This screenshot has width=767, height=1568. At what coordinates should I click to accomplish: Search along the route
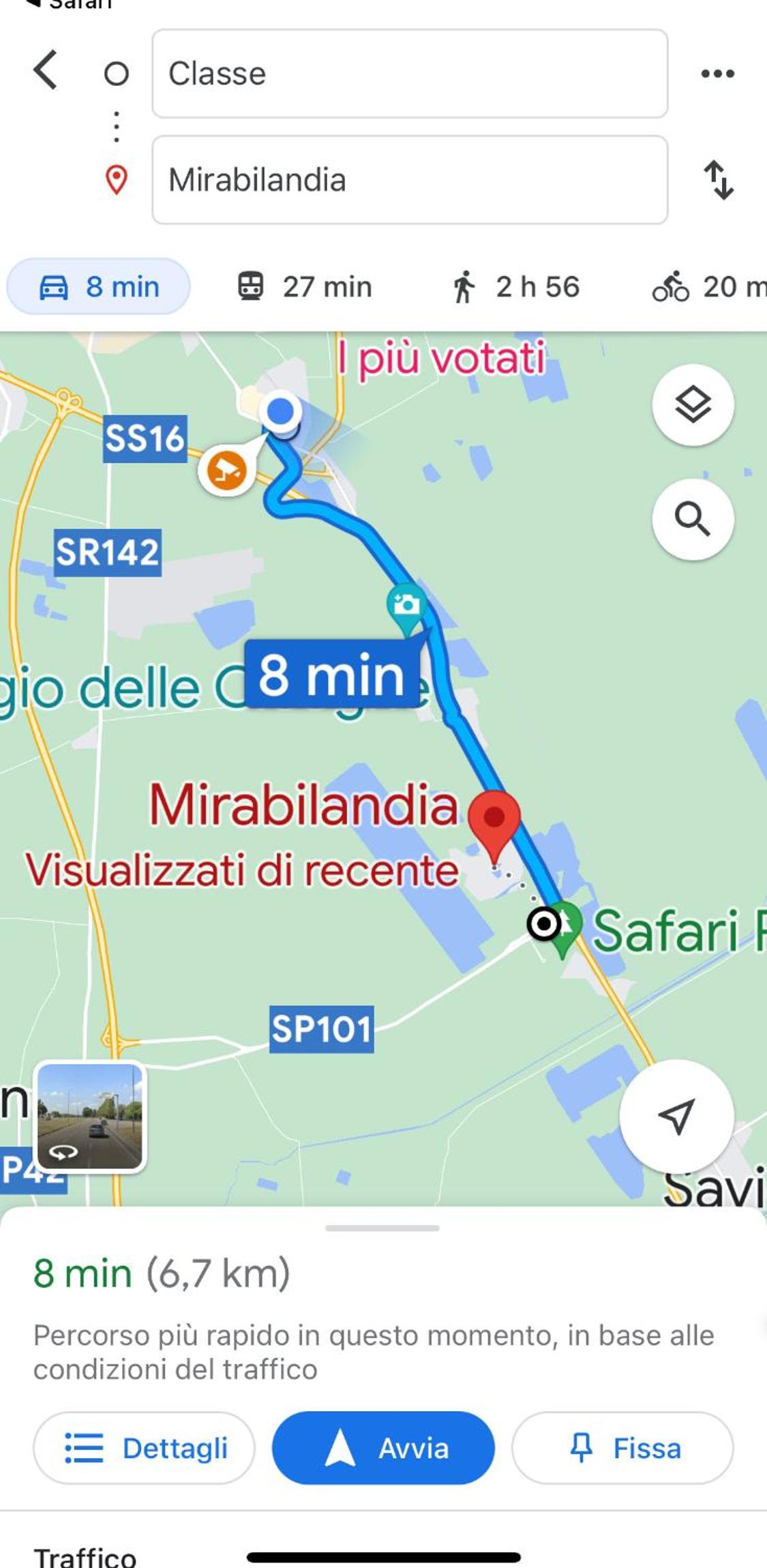[693, 520]
